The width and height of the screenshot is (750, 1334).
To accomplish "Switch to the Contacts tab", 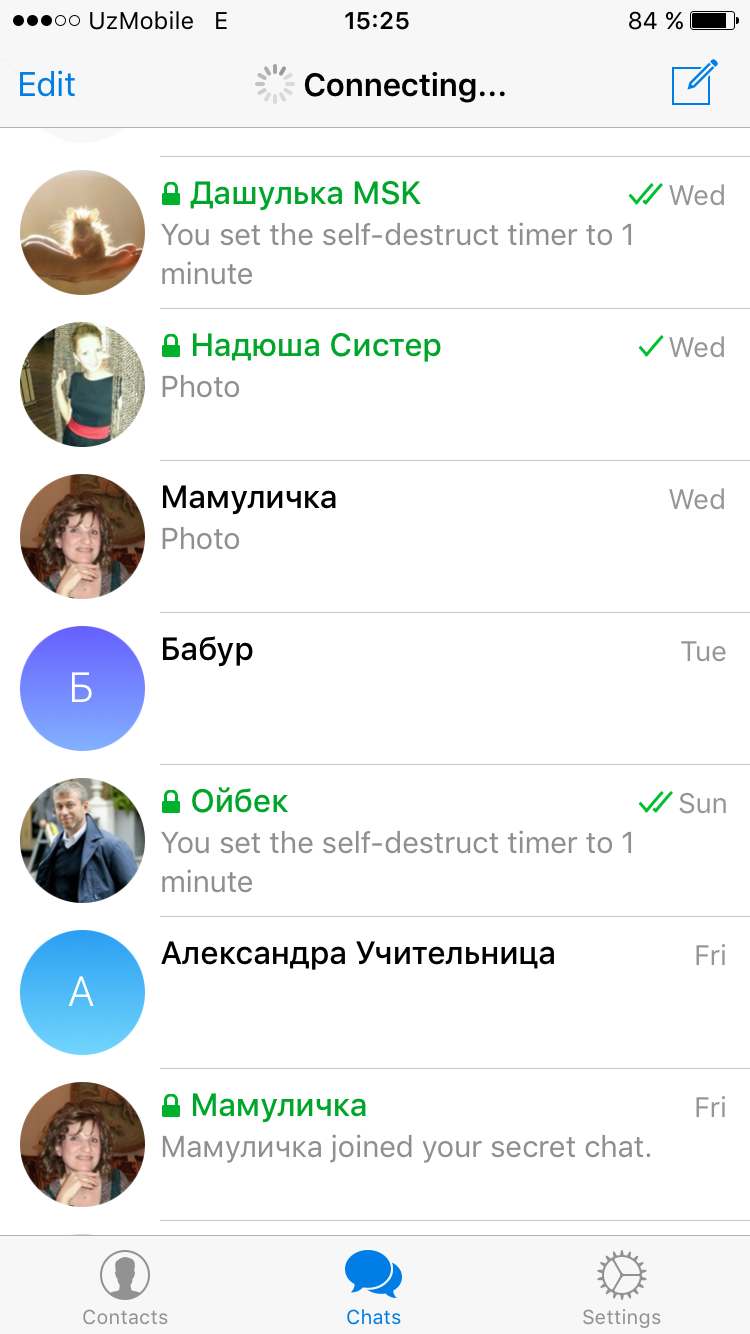I will click(x=125, y=1288).
